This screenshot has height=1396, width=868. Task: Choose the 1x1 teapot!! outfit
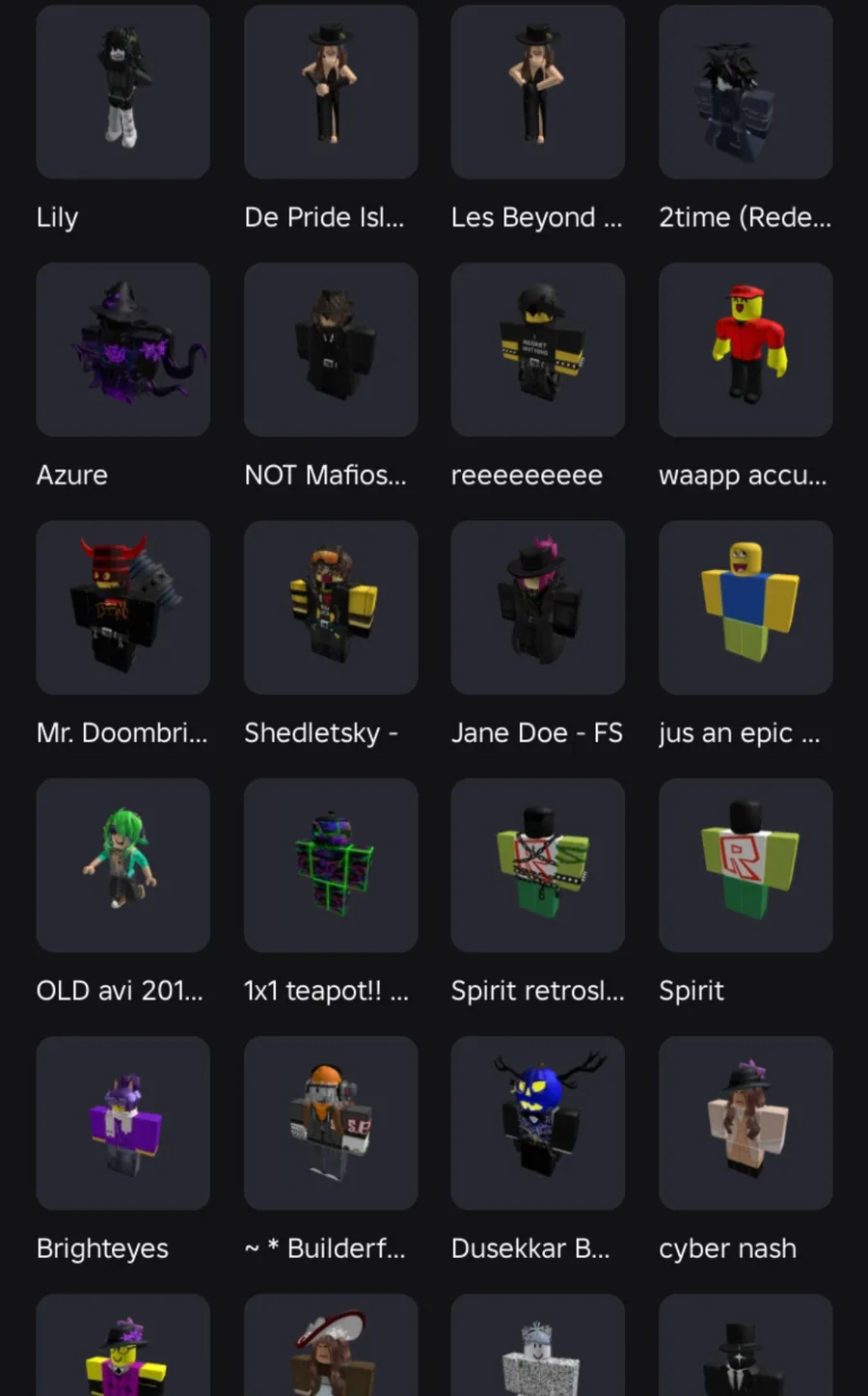[x=330, y=864]
